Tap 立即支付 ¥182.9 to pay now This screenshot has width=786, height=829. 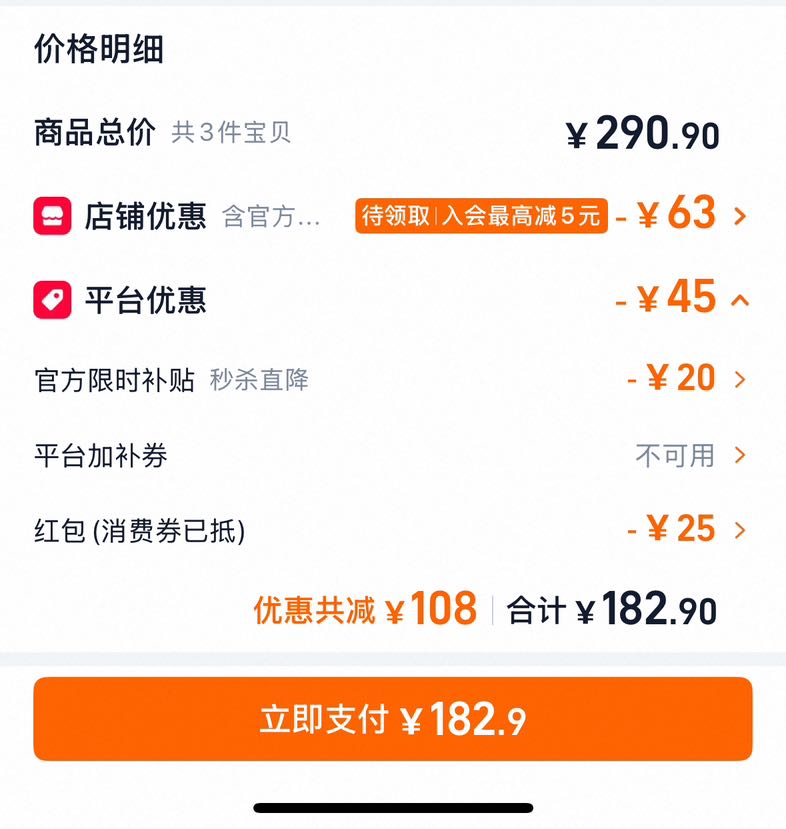tap(393, 719)
